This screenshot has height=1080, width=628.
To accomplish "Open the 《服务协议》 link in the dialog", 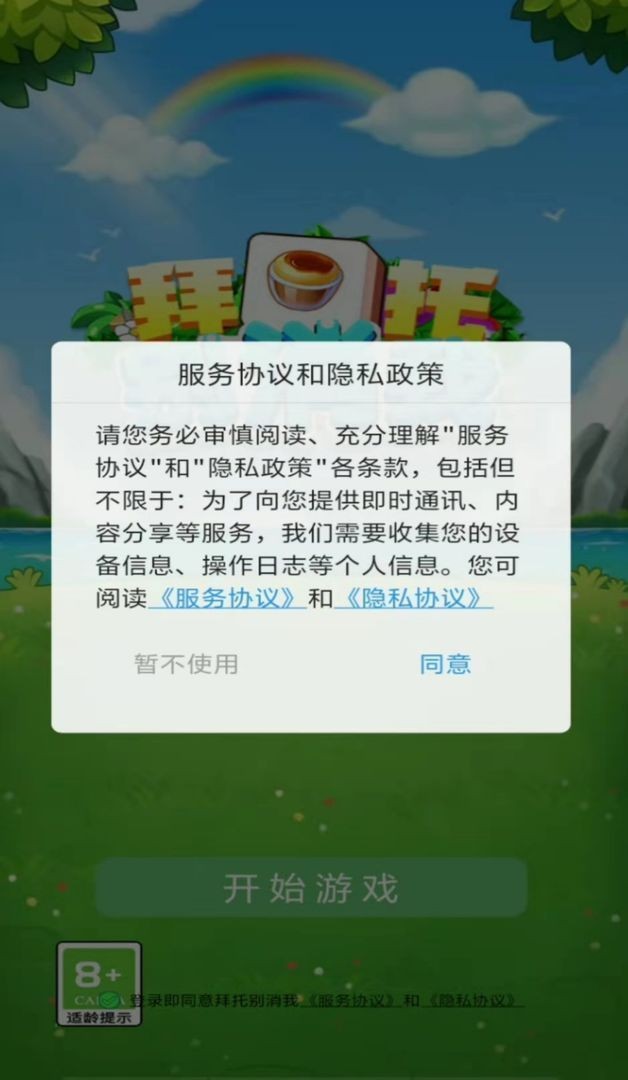I will point(227,598).
